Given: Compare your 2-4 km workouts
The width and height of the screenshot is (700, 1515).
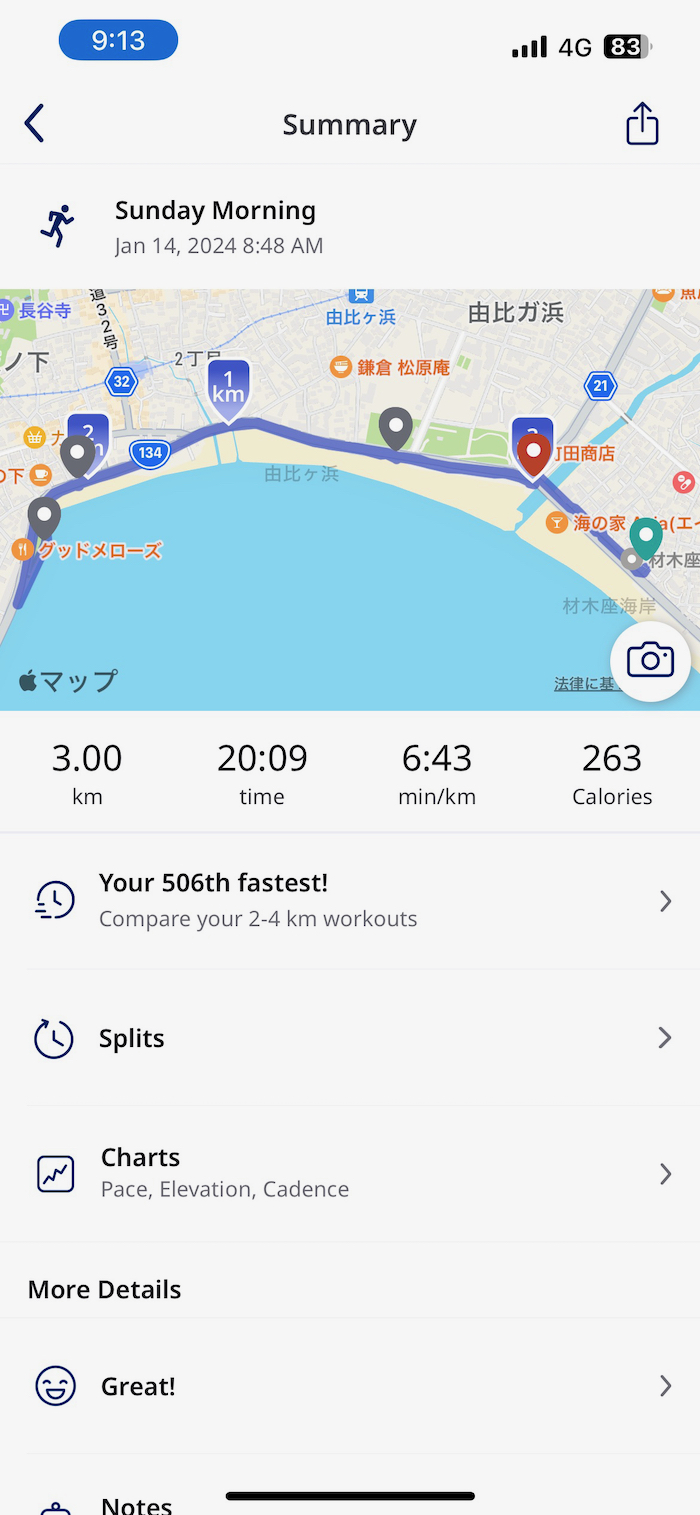Looking at the screenshot, I should tap(350, 900).
